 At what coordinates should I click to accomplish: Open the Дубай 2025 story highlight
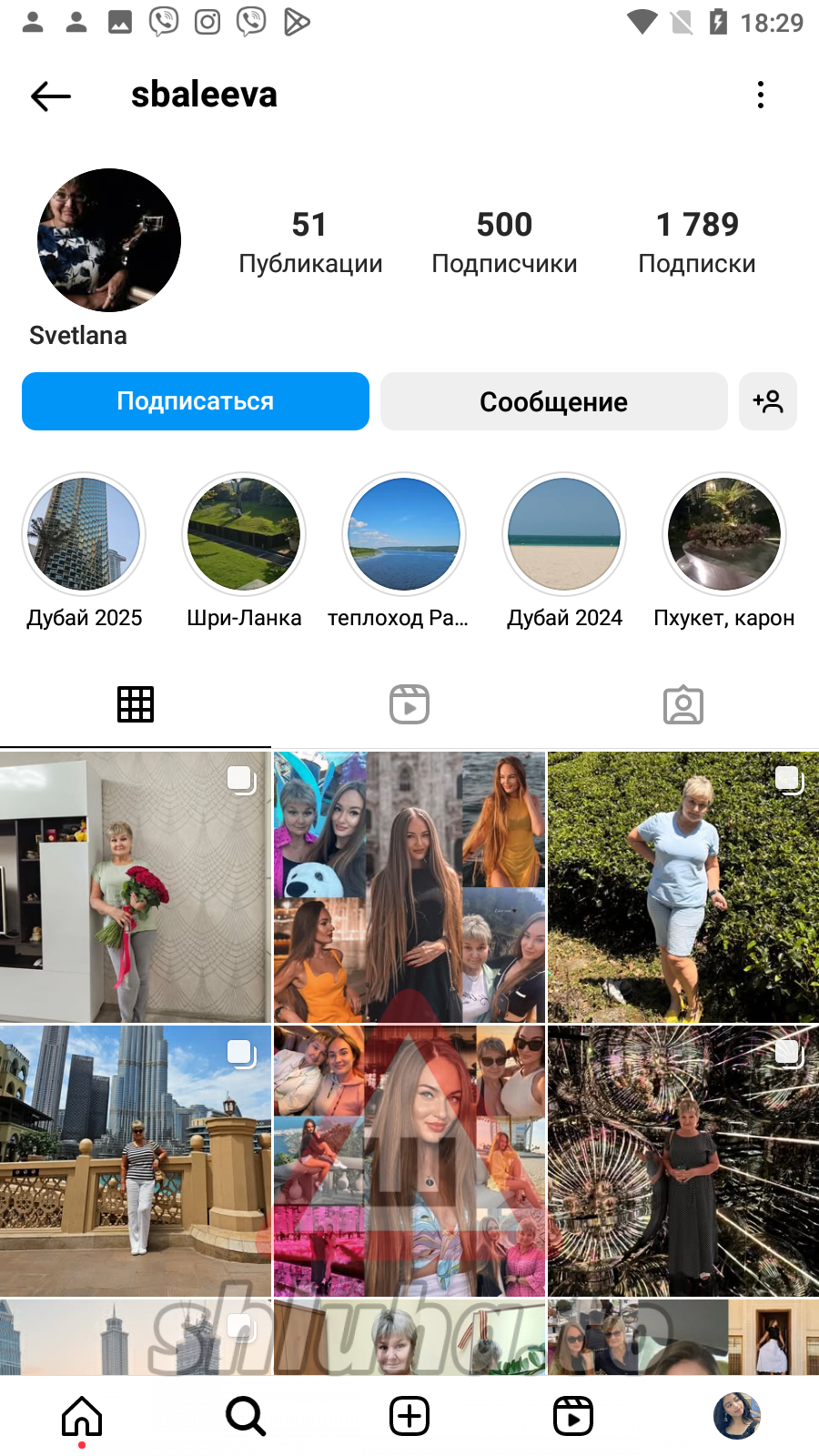84,534
